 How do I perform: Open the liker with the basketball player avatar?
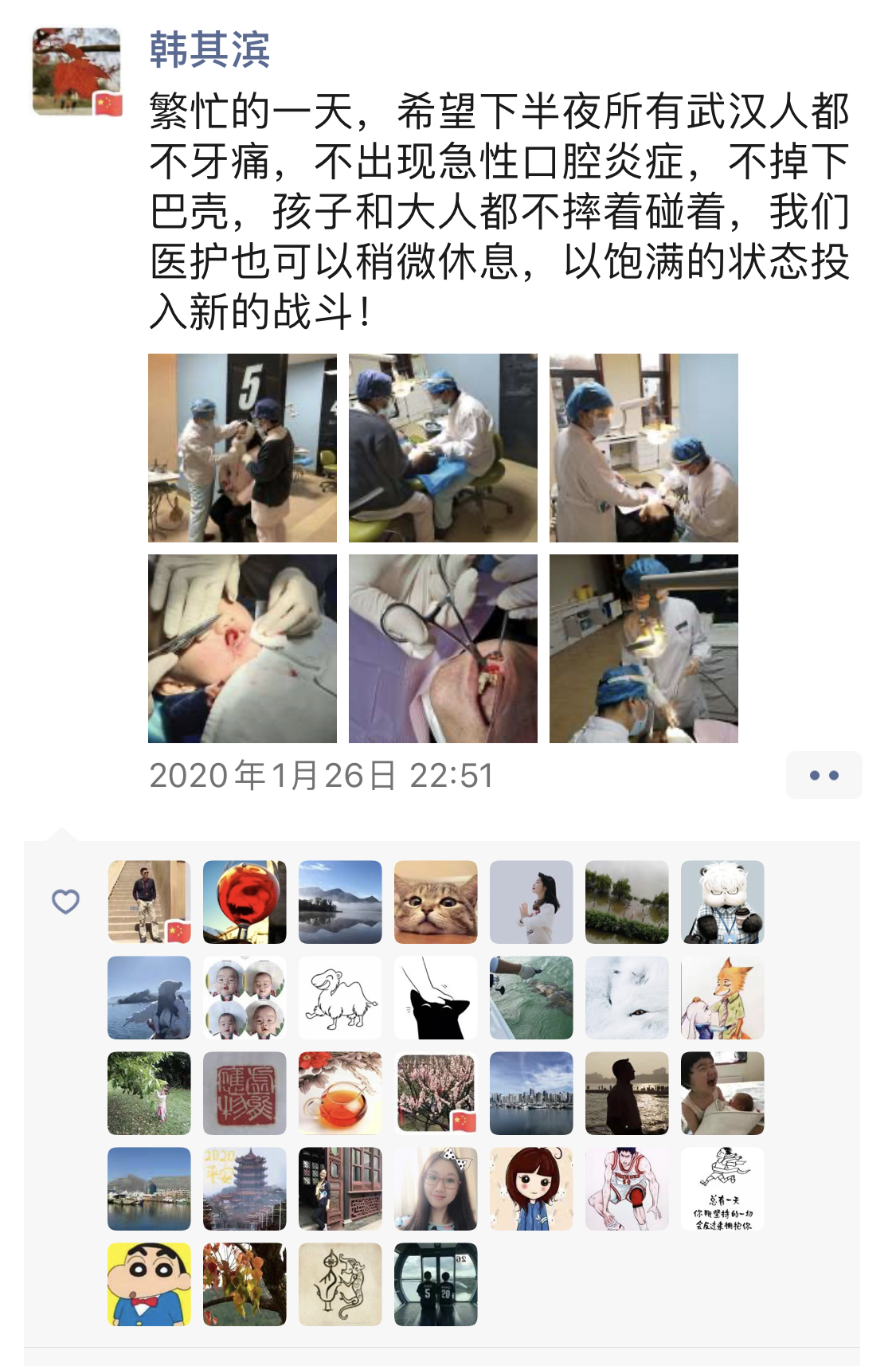(627, 1188)
